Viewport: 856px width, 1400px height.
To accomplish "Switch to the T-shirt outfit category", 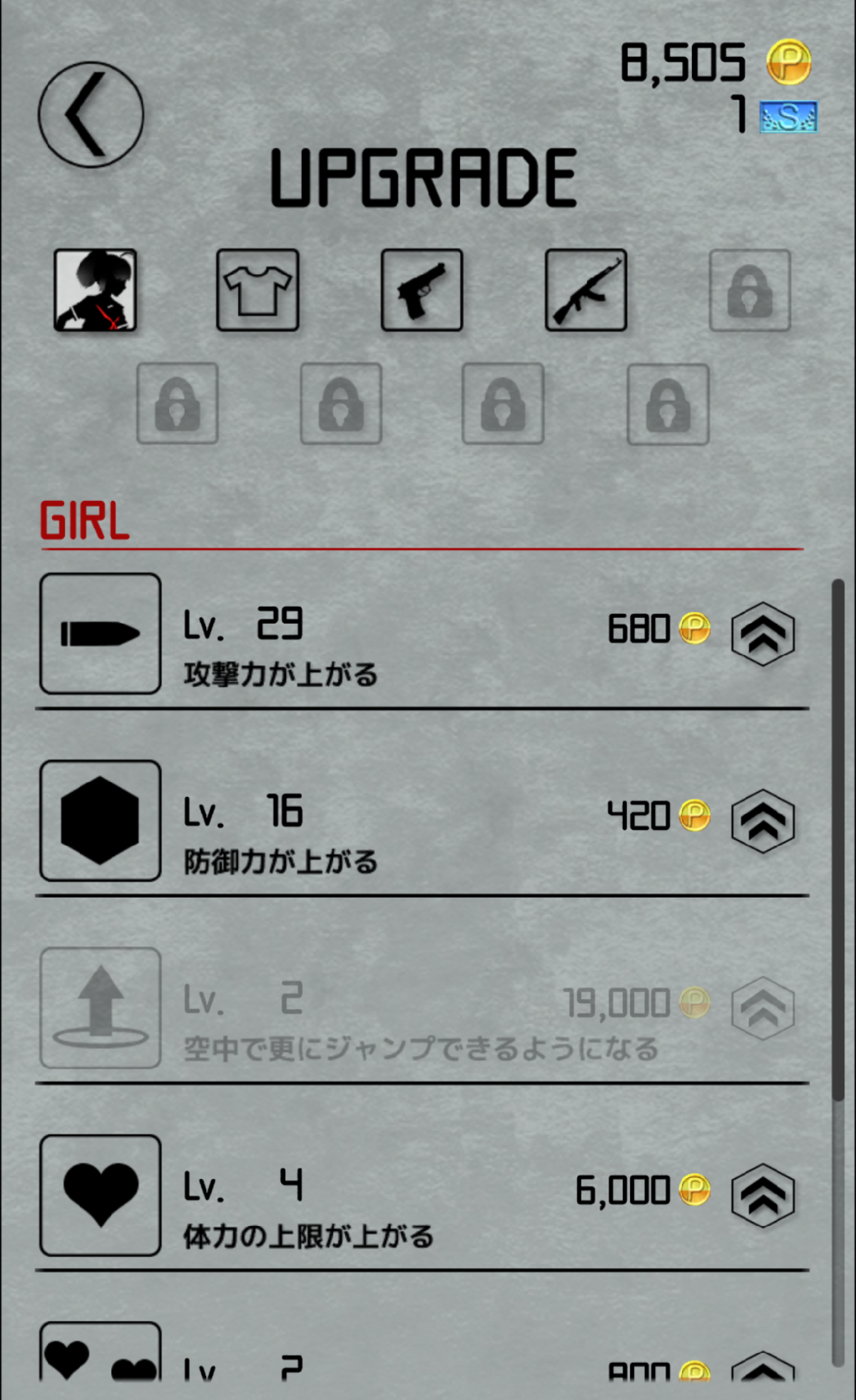I will click(258, 290).
